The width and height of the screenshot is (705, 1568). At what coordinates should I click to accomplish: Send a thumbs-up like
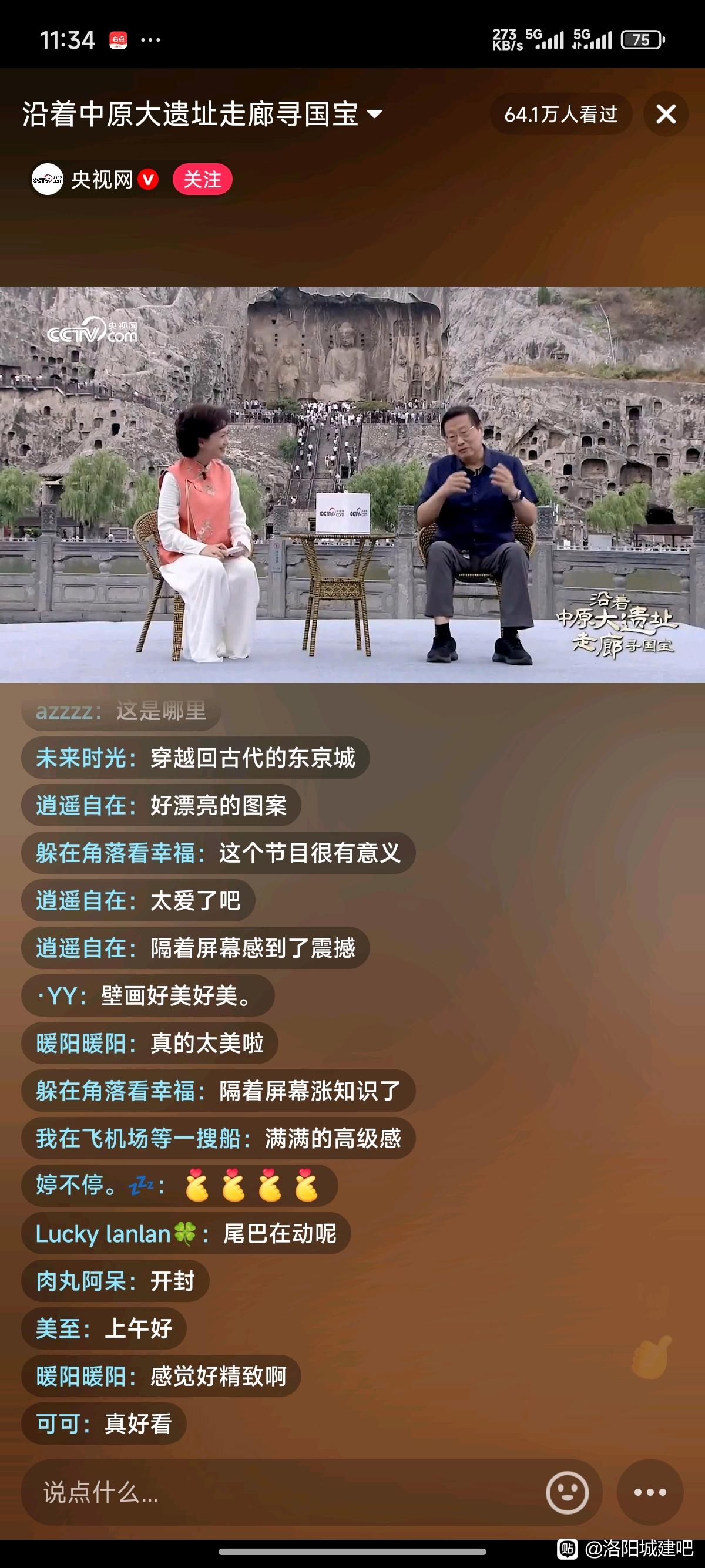[x=653, y=1357]
